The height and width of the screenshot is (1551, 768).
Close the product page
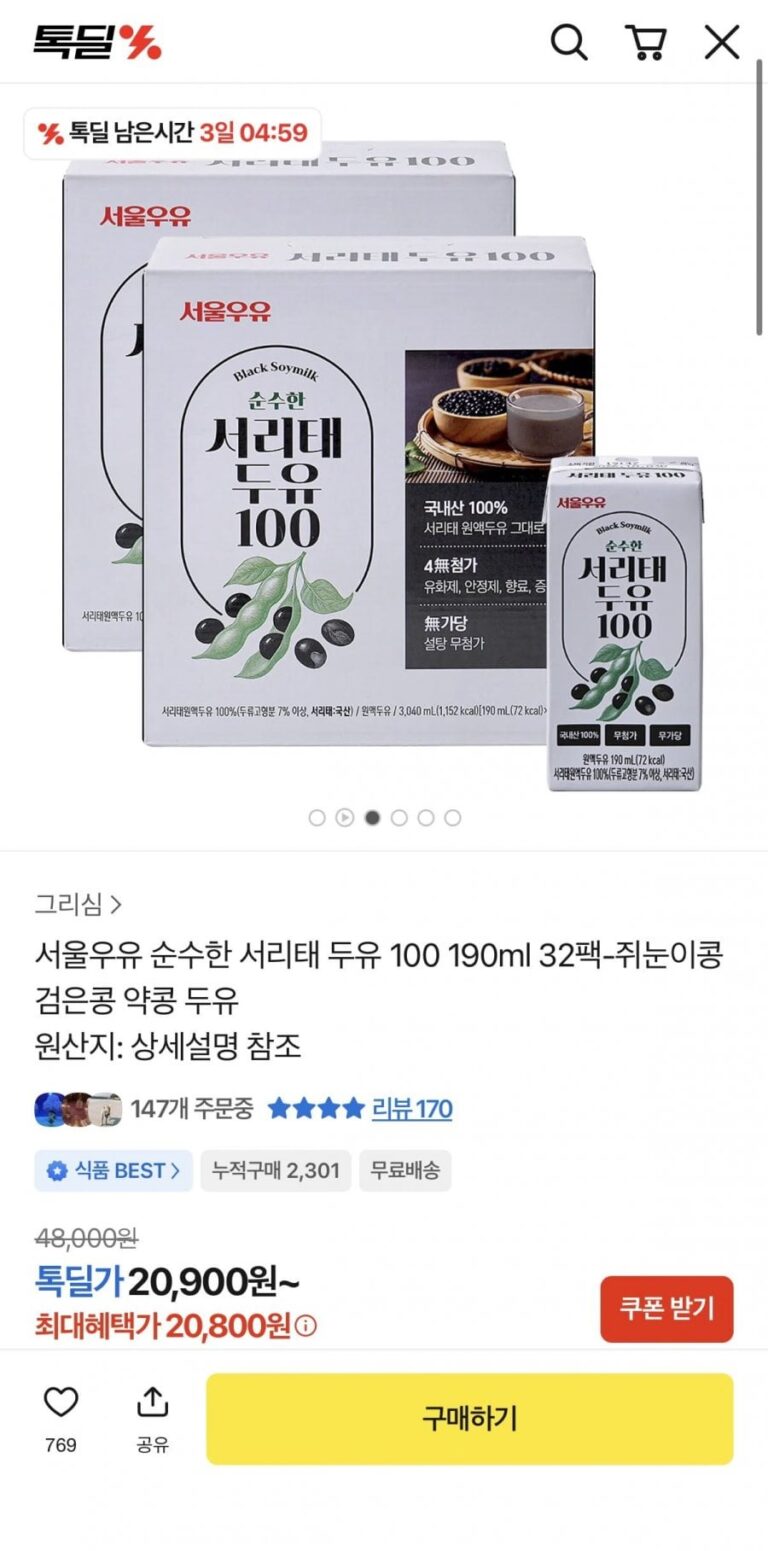(721, 42)
